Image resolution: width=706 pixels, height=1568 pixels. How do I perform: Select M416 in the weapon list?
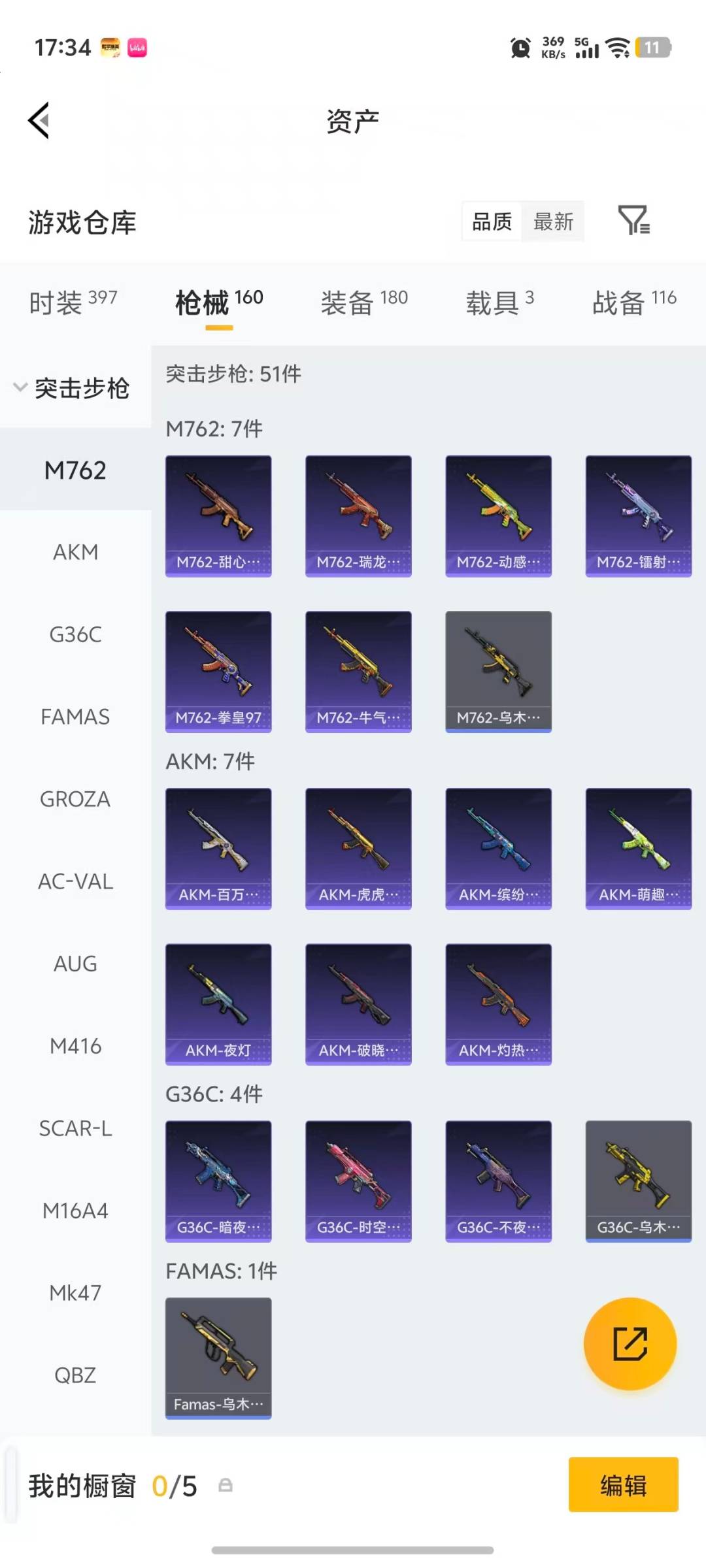75,1046
